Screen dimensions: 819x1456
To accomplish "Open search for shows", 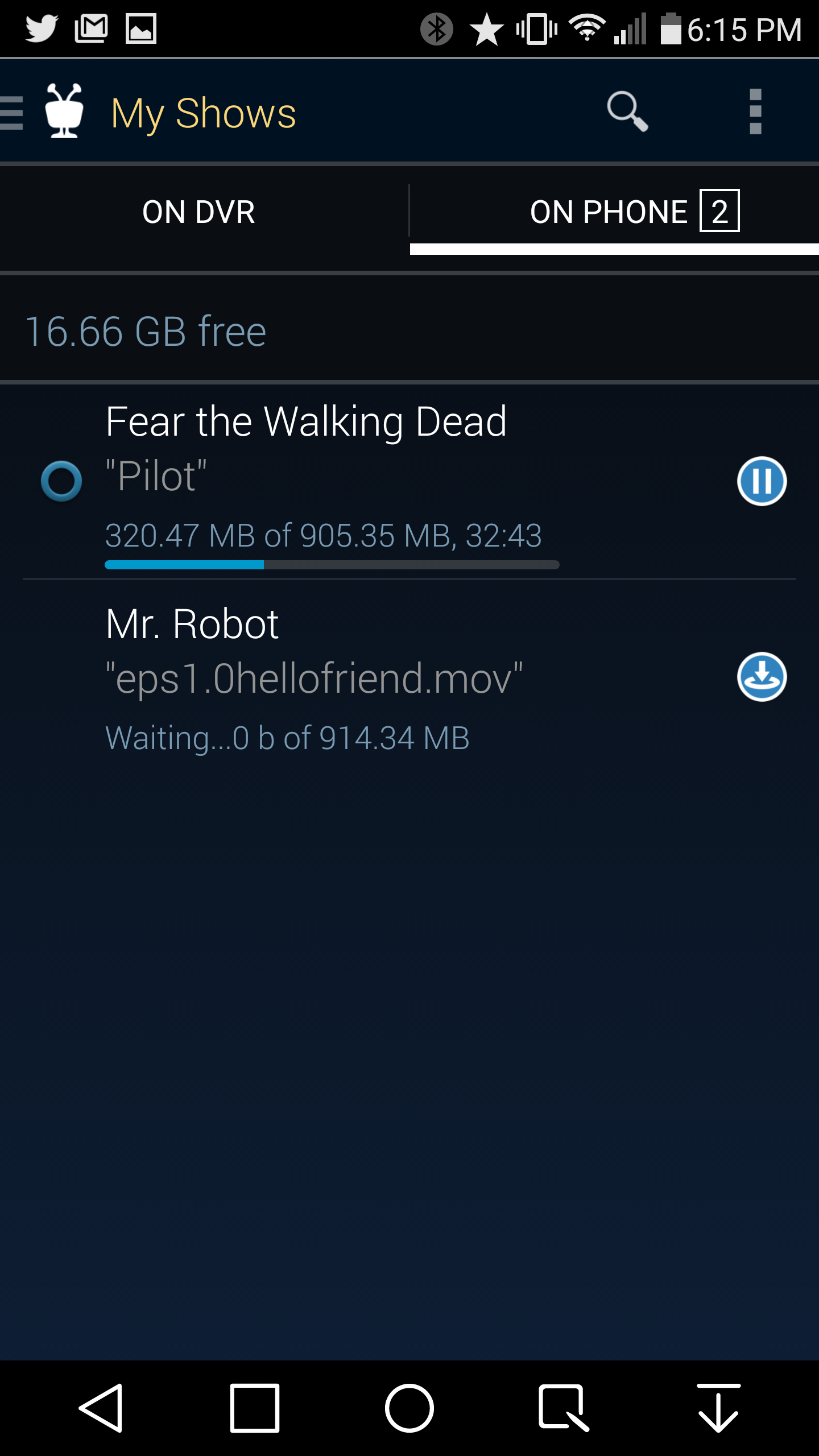I will pos(627,111).
